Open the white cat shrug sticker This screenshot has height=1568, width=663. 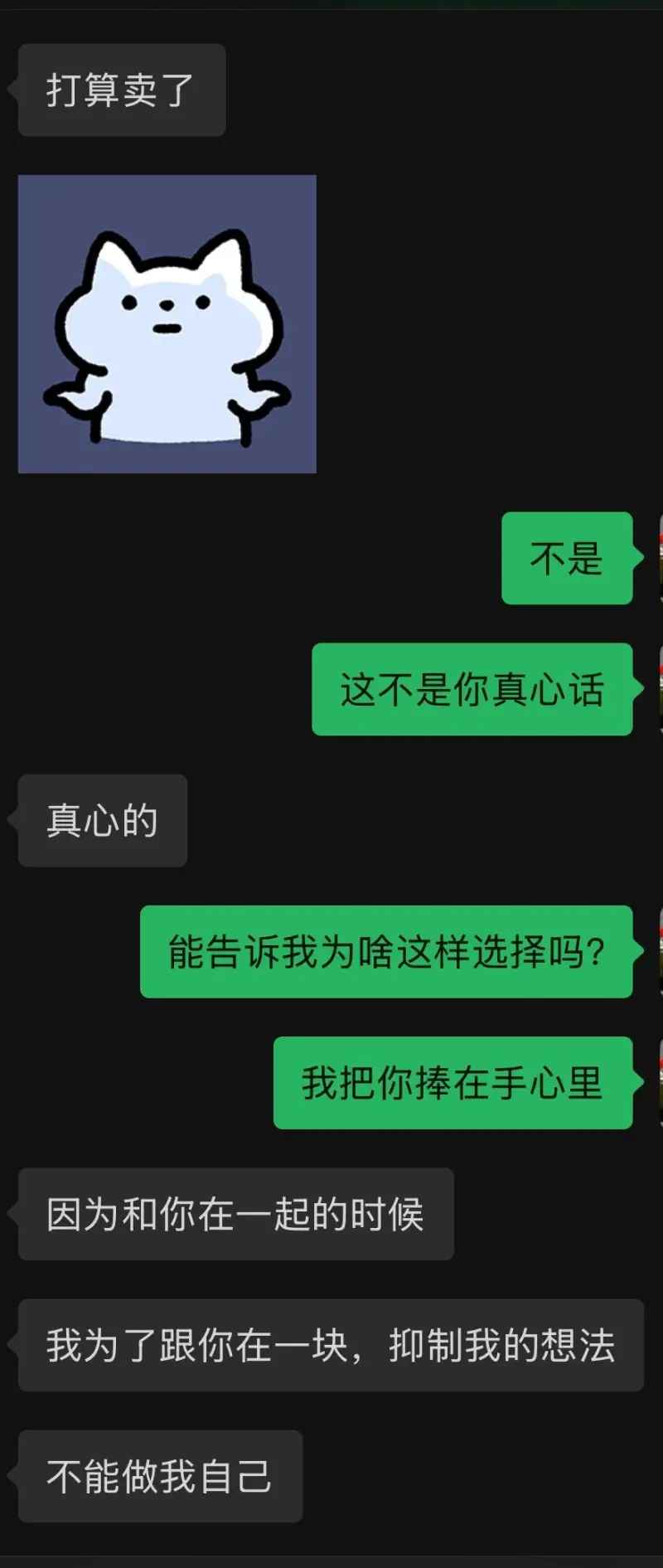(167, 324)
